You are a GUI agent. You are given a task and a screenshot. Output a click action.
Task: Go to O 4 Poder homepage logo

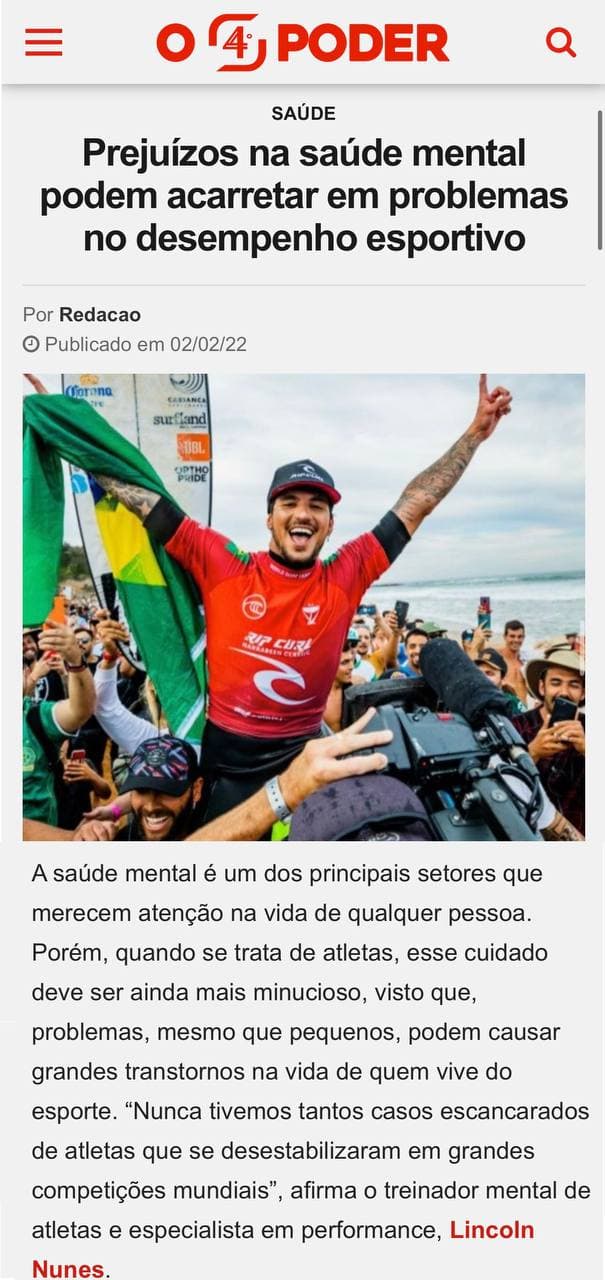pyautogui.click(x=302, y=42)
